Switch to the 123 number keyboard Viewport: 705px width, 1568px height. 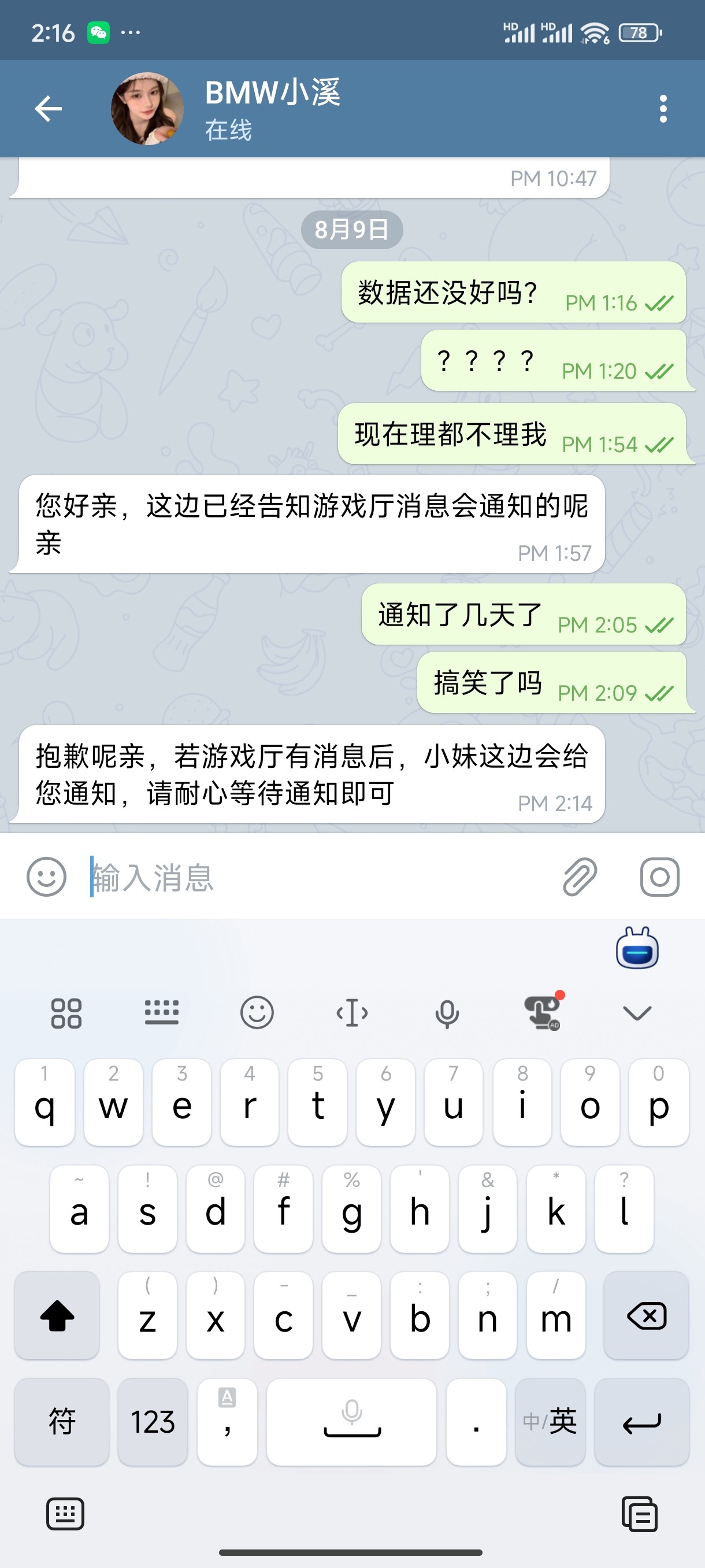153,1422
